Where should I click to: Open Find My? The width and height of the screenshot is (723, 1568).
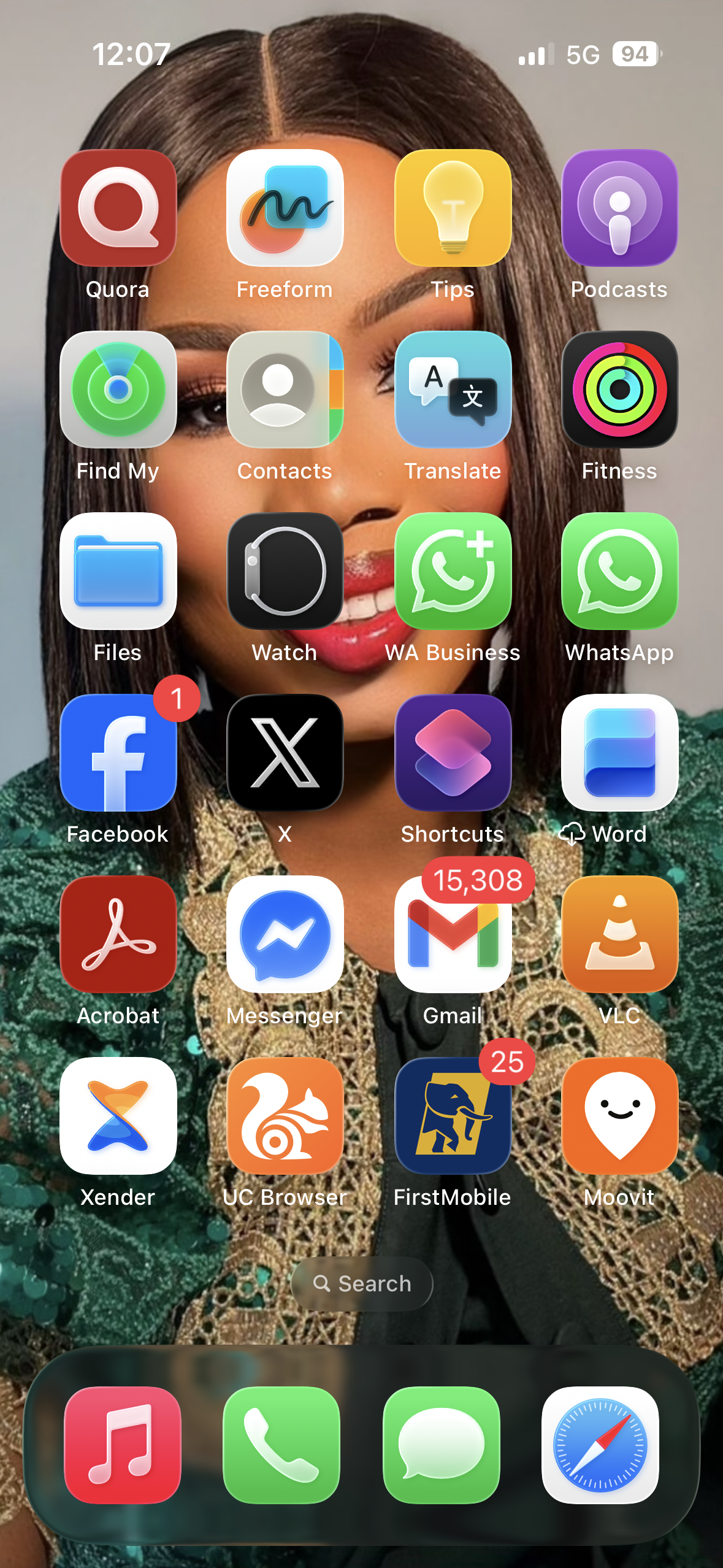point(118,390)
